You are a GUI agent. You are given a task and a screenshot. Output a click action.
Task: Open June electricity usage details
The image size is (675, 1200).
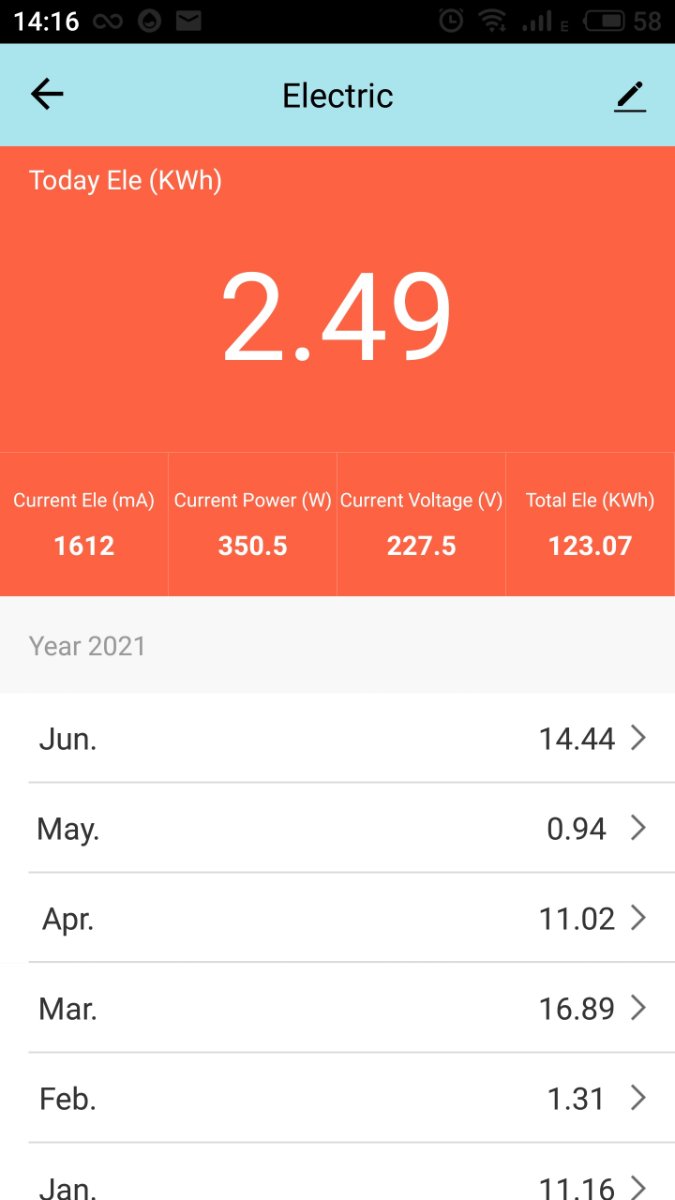pyautogui.click(x=337, y=738)
